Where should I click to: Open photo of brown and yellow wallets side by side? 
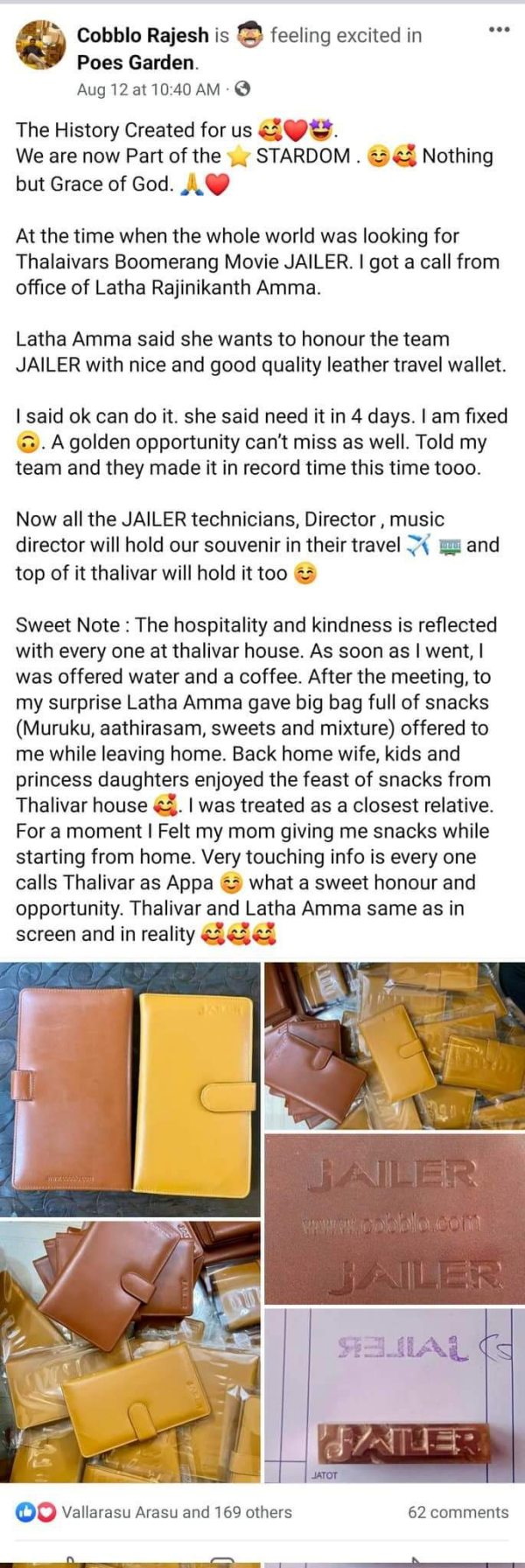pos(129,1090)
